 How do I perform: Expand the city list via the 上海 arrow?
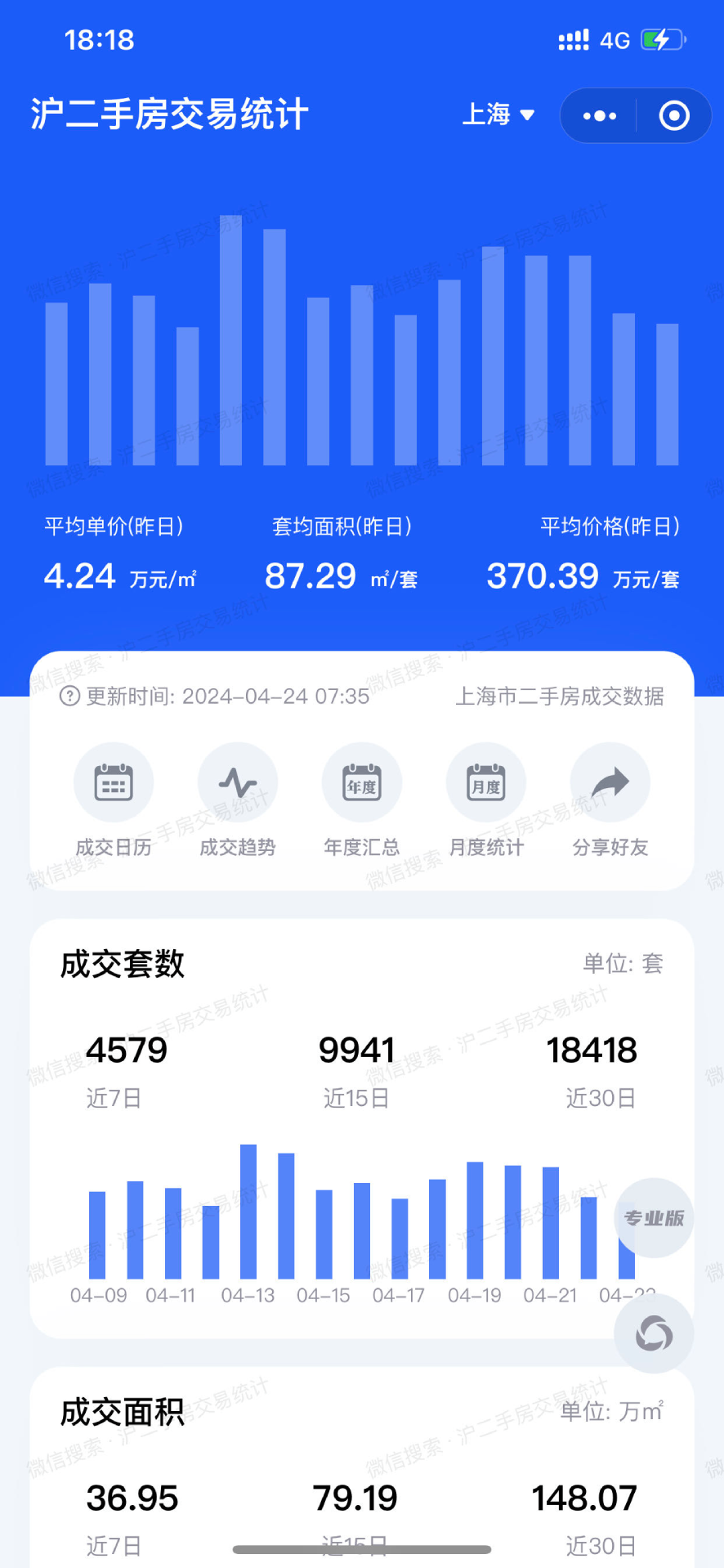click(526, 116)
